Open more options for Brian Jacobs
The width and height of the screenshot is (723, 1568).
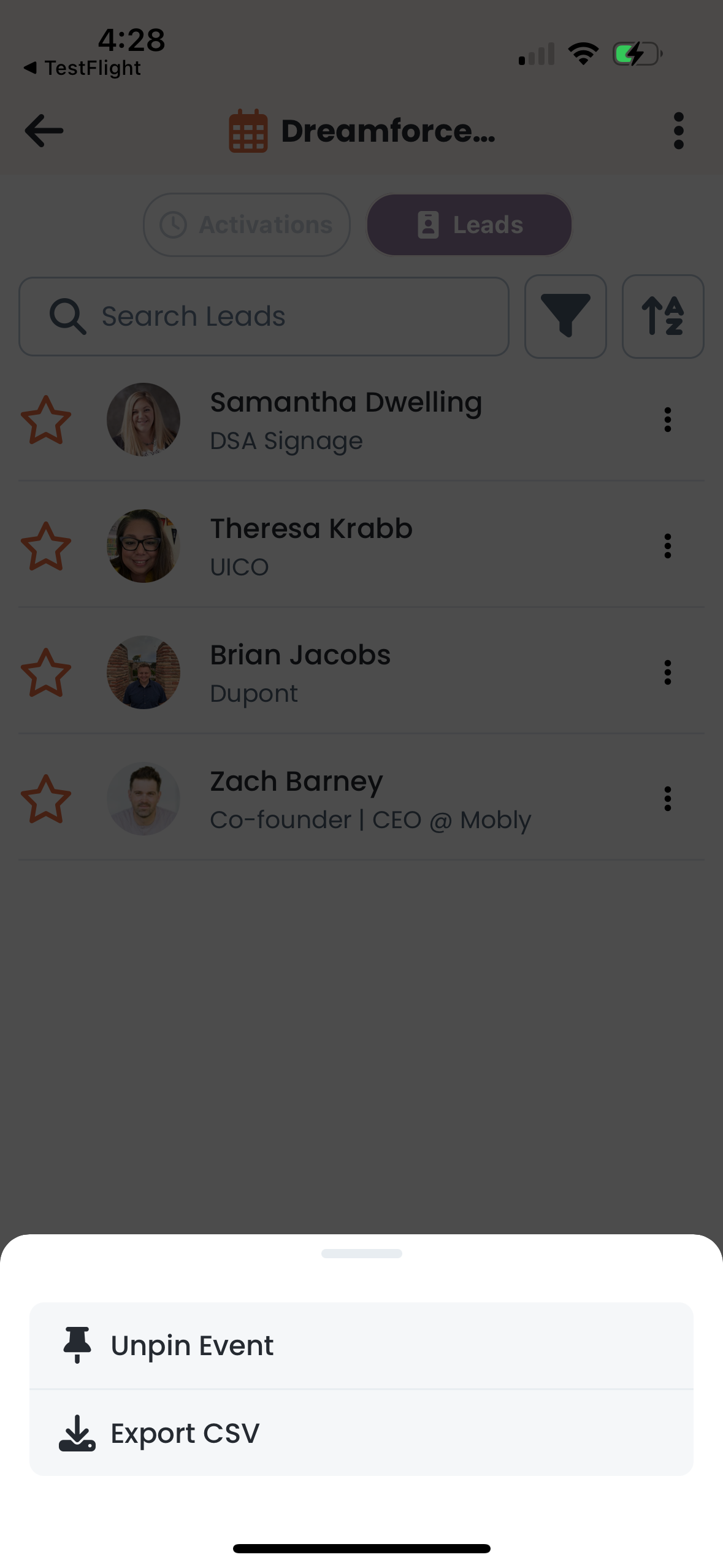[x=667, y=672]
